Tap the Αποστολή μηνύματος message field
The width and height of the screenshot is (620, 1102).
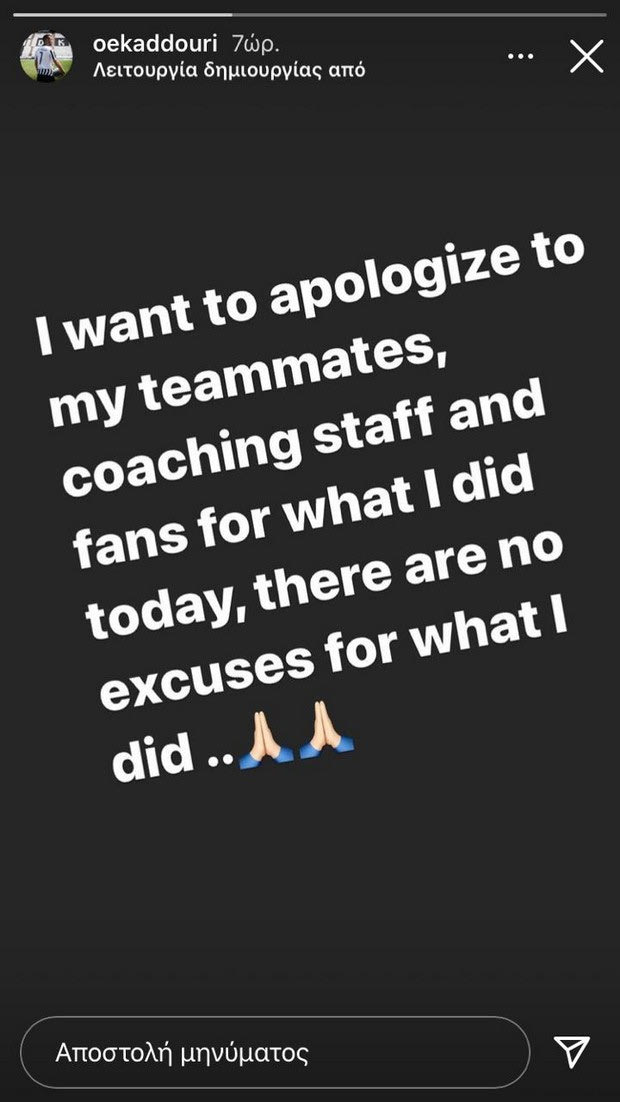274,1052
